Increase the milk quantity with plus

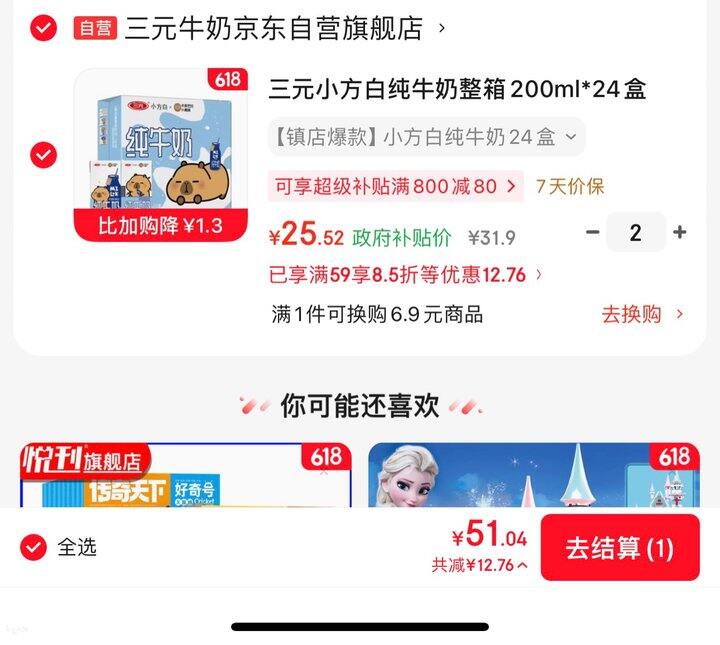[680, 232]
